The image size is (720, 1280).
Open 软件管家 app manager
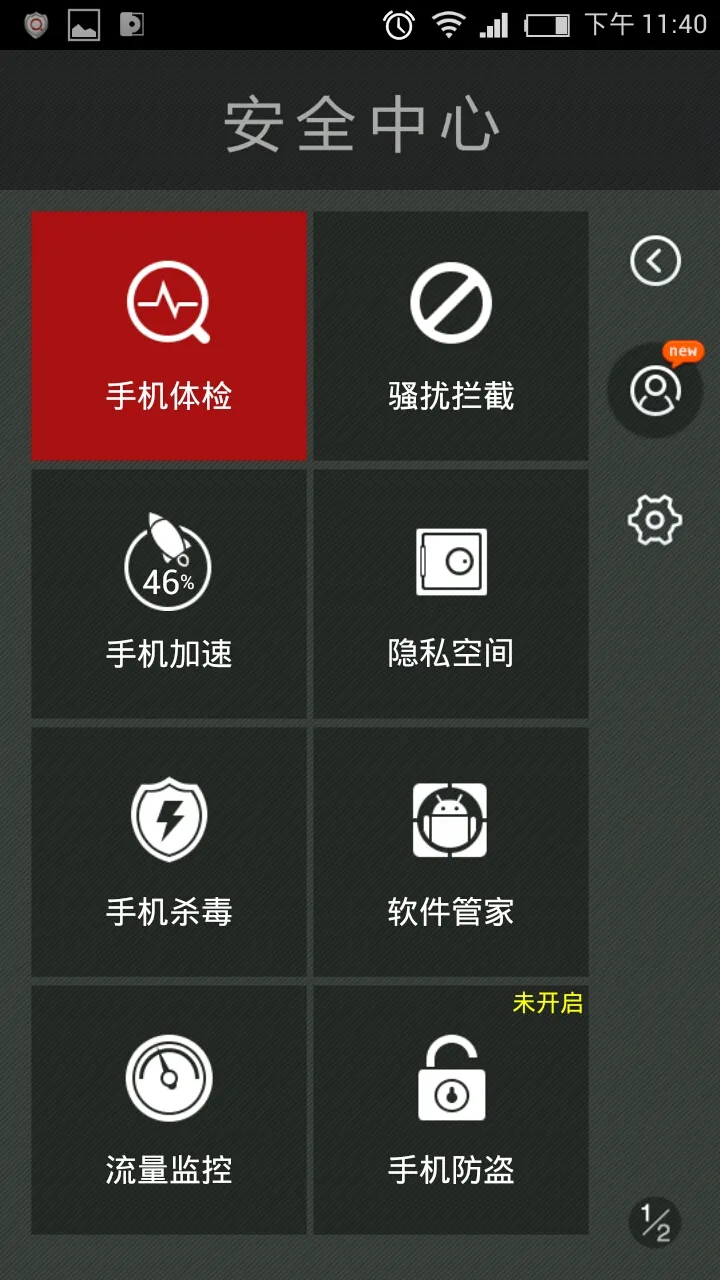(x=451, y=852)
